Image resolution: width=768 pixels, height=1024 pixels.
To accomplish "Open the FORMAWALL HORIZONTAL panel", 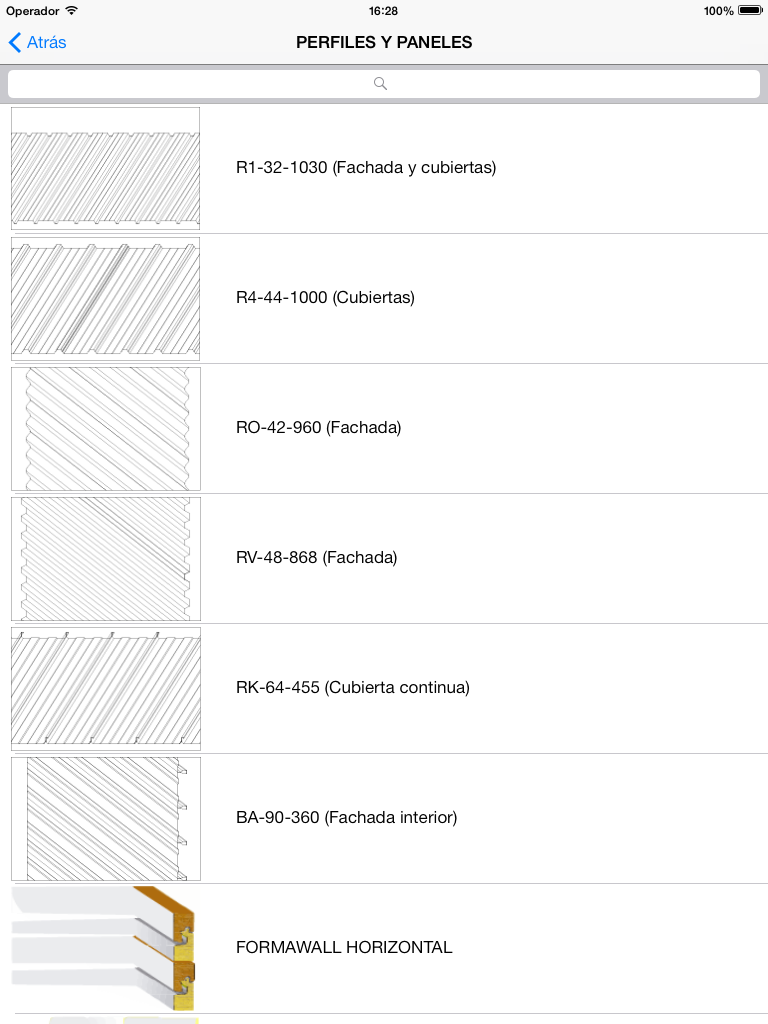I will point(344,948).
